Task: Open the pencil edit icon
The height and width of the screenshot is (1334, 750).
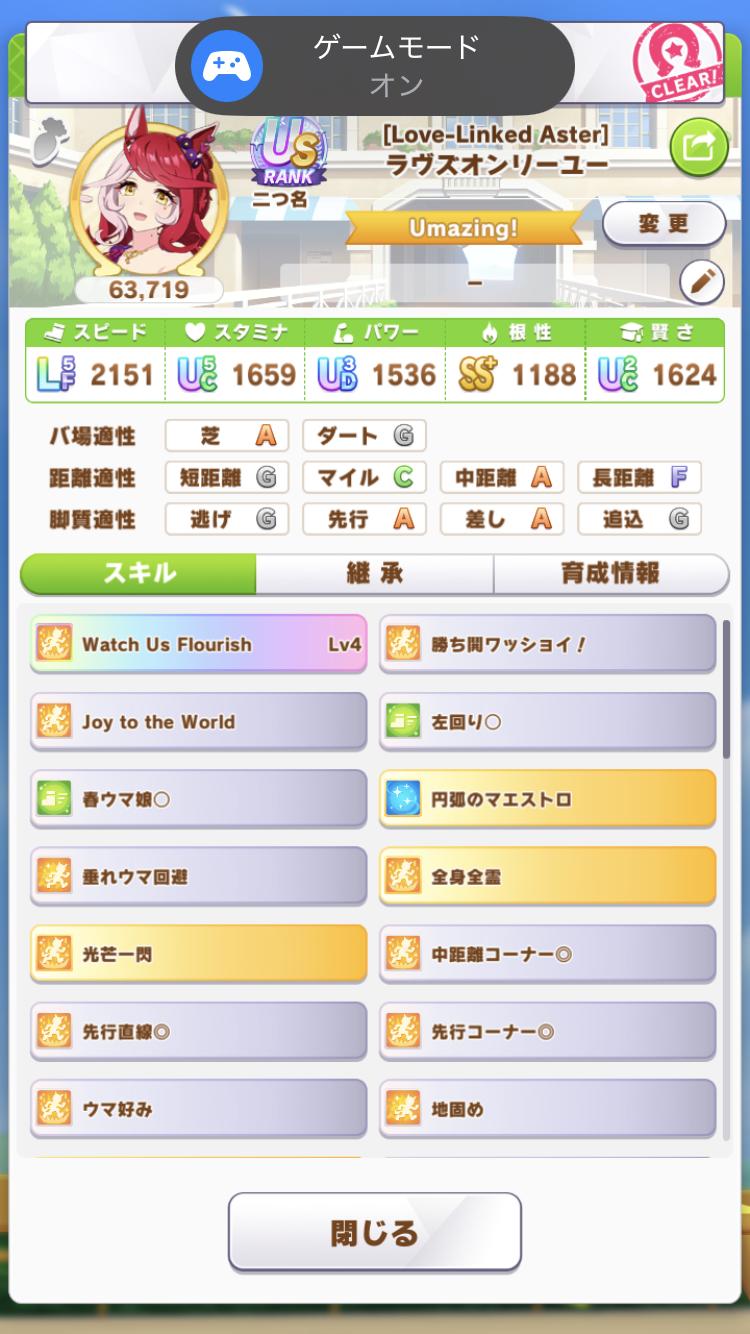Action: (701, 283)
